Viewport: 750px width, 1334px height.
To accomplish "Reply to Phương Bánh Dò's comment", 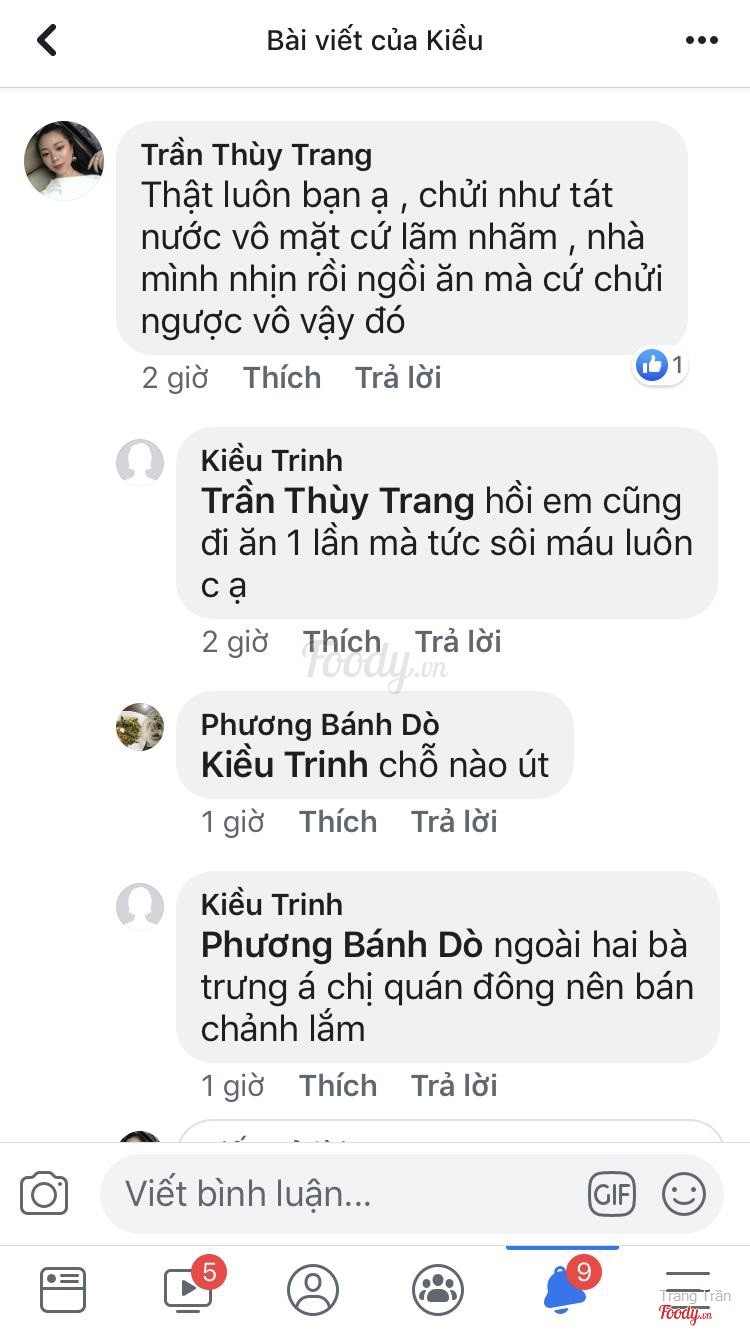I will tap(454, 822).
